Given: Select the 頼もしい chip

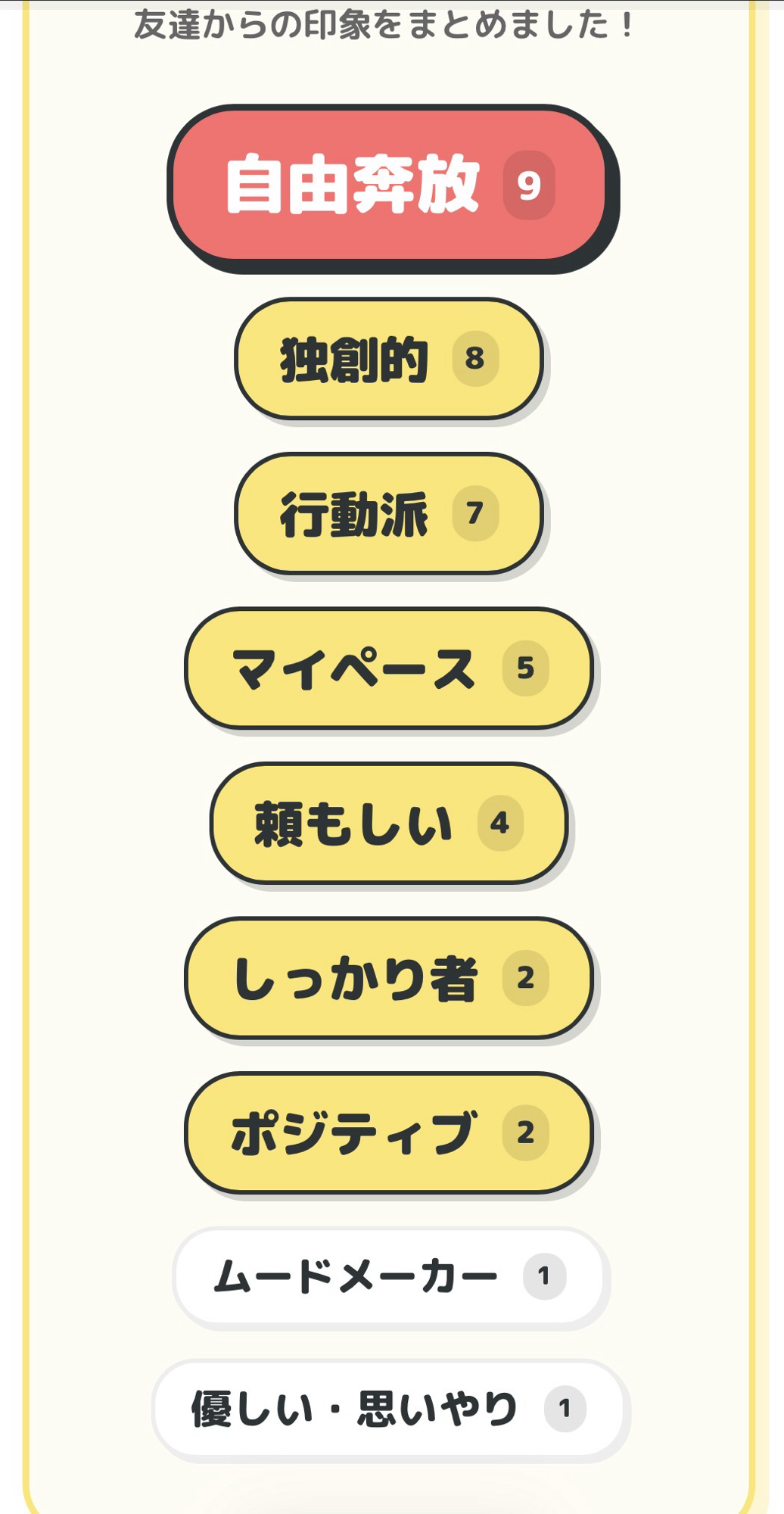Looking at the screenshot, I should [388, 823].
